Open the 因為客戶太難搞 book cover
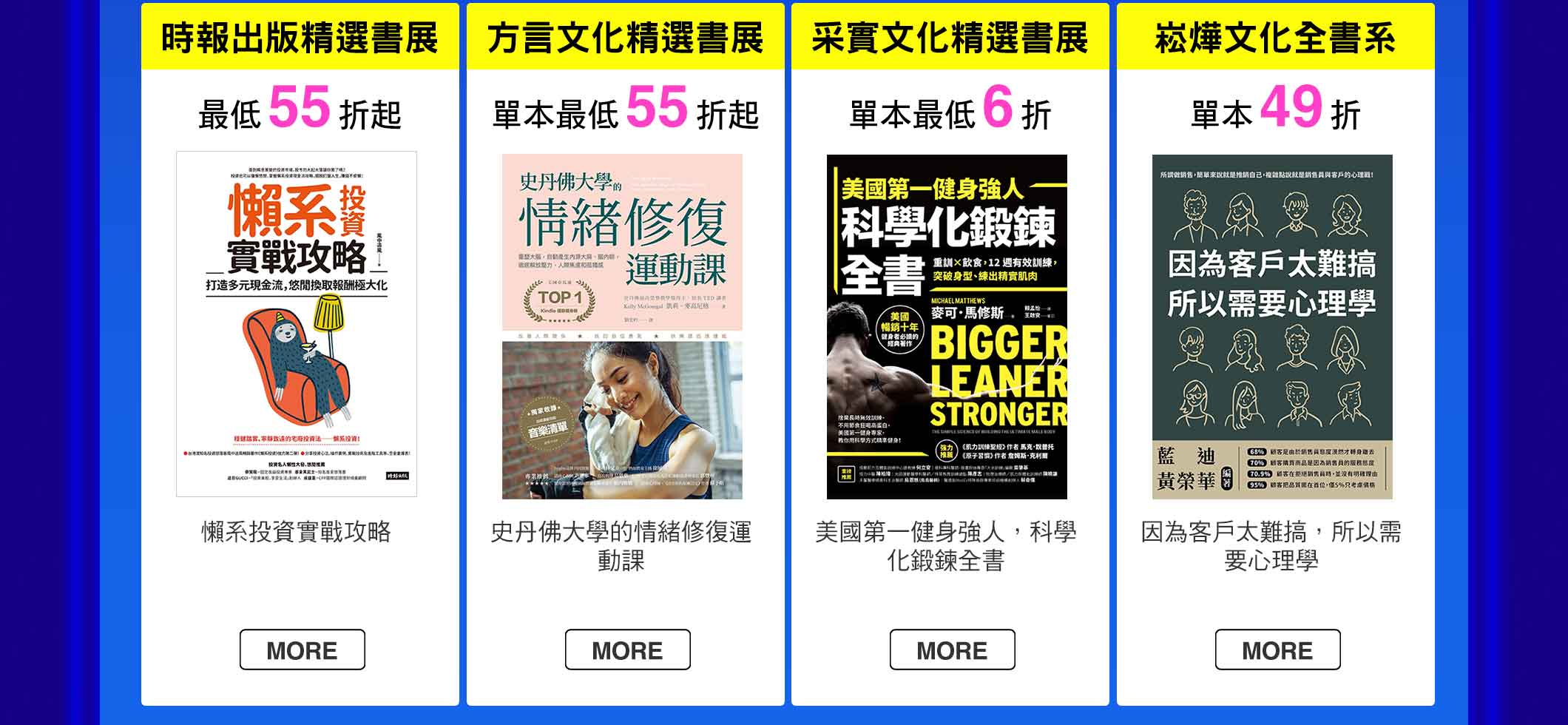This screenshot has width=1568, height=725. pyautogui.click(x=1272, y=326)
